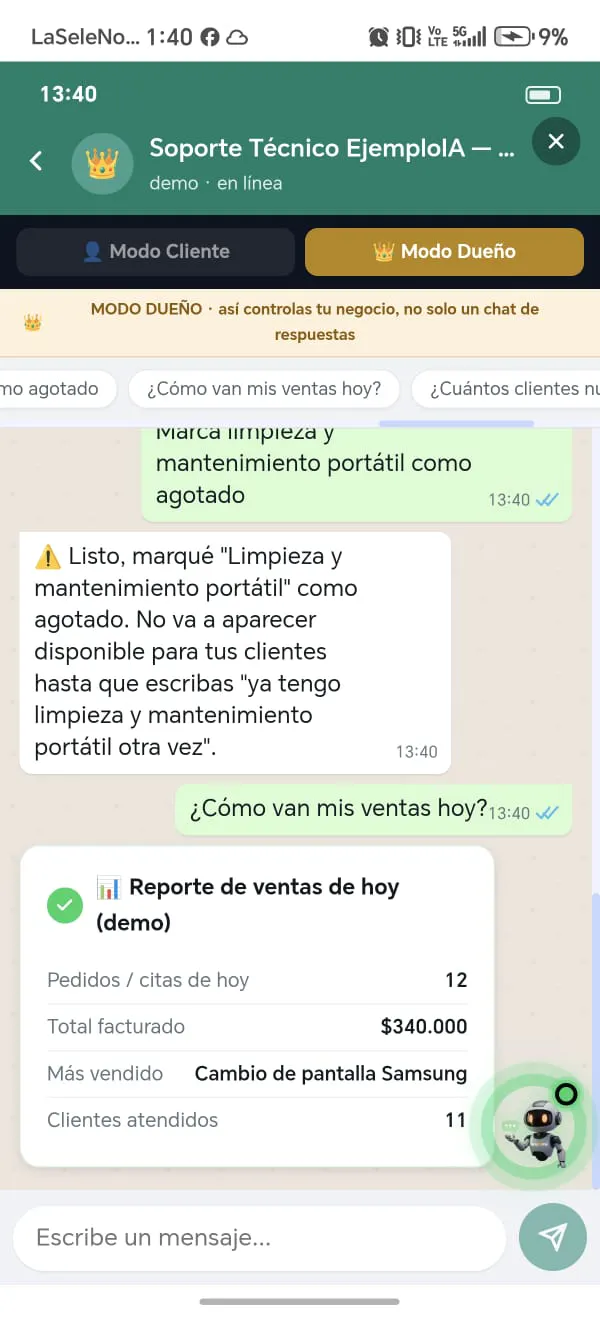The width and height of the screenshot is (600, 1320).
Task: Send the message with the paper plane button
Action: (552, 1238)
